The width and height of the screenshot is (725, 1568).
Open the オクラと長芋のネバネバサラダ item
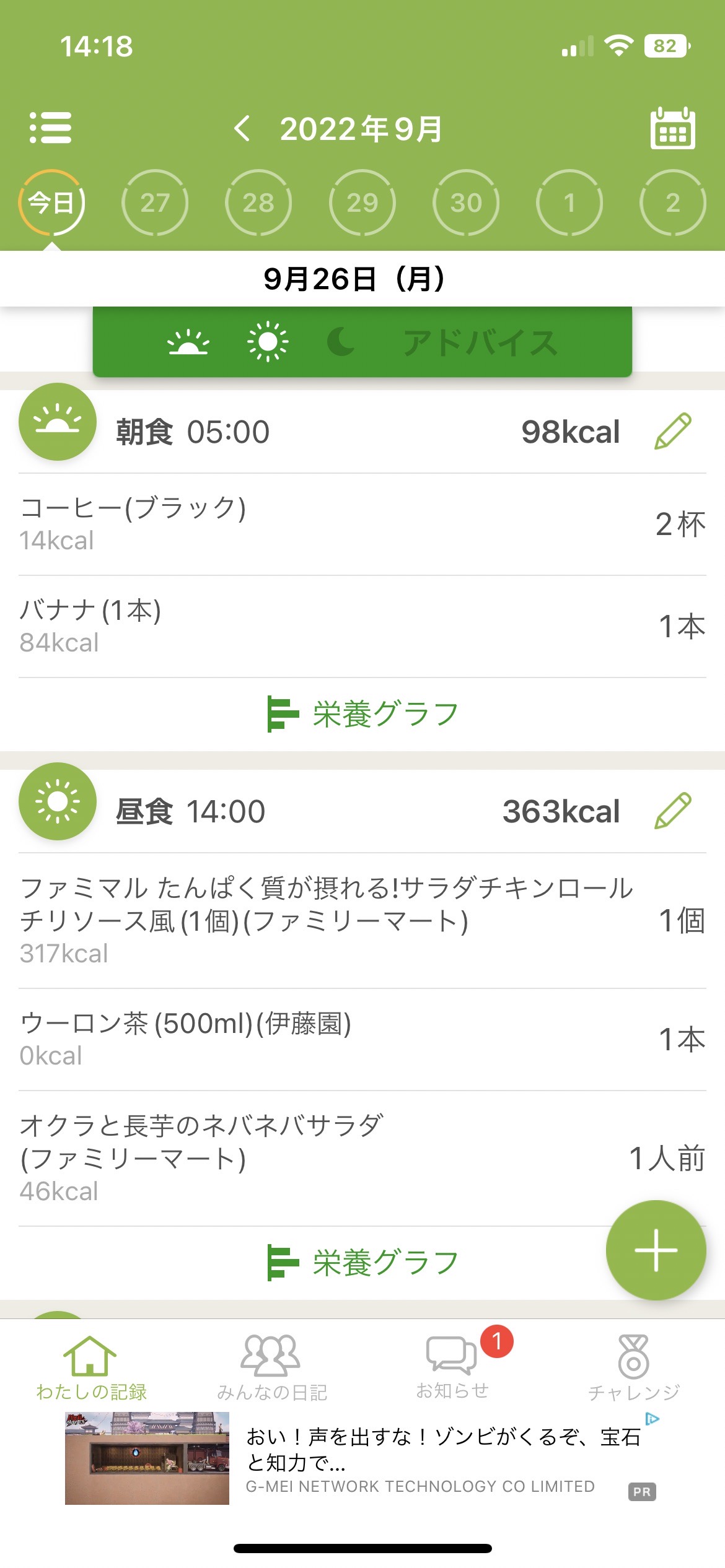pos(362,1158)
